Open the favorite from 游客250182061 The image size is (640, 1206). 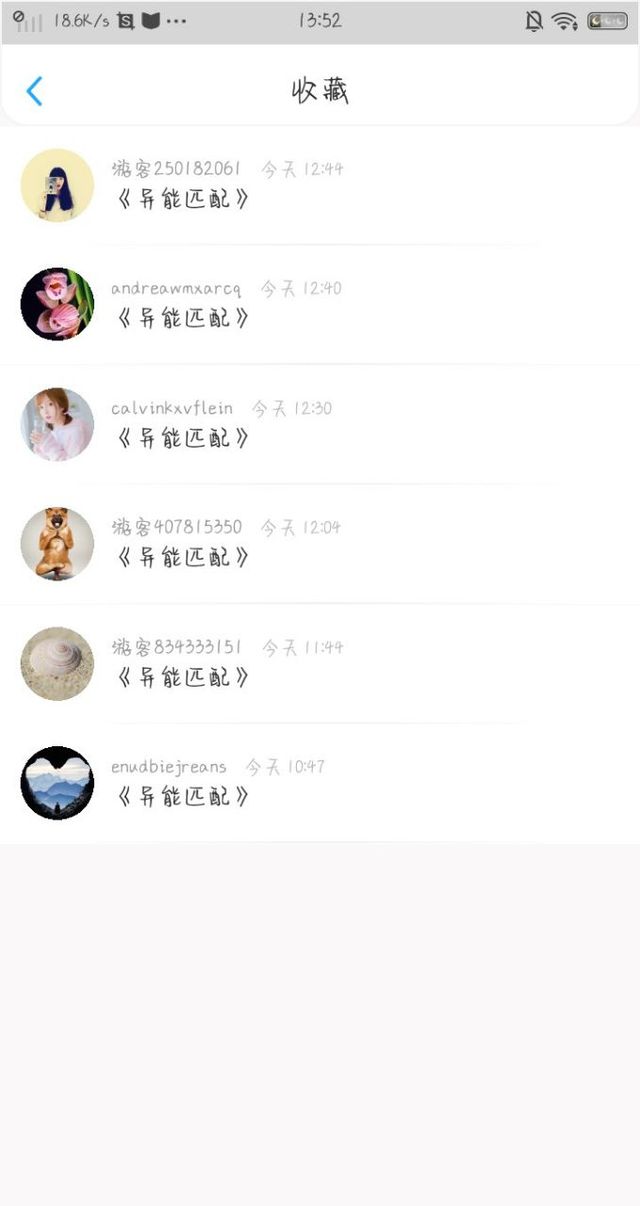click(x=320, y=186)
